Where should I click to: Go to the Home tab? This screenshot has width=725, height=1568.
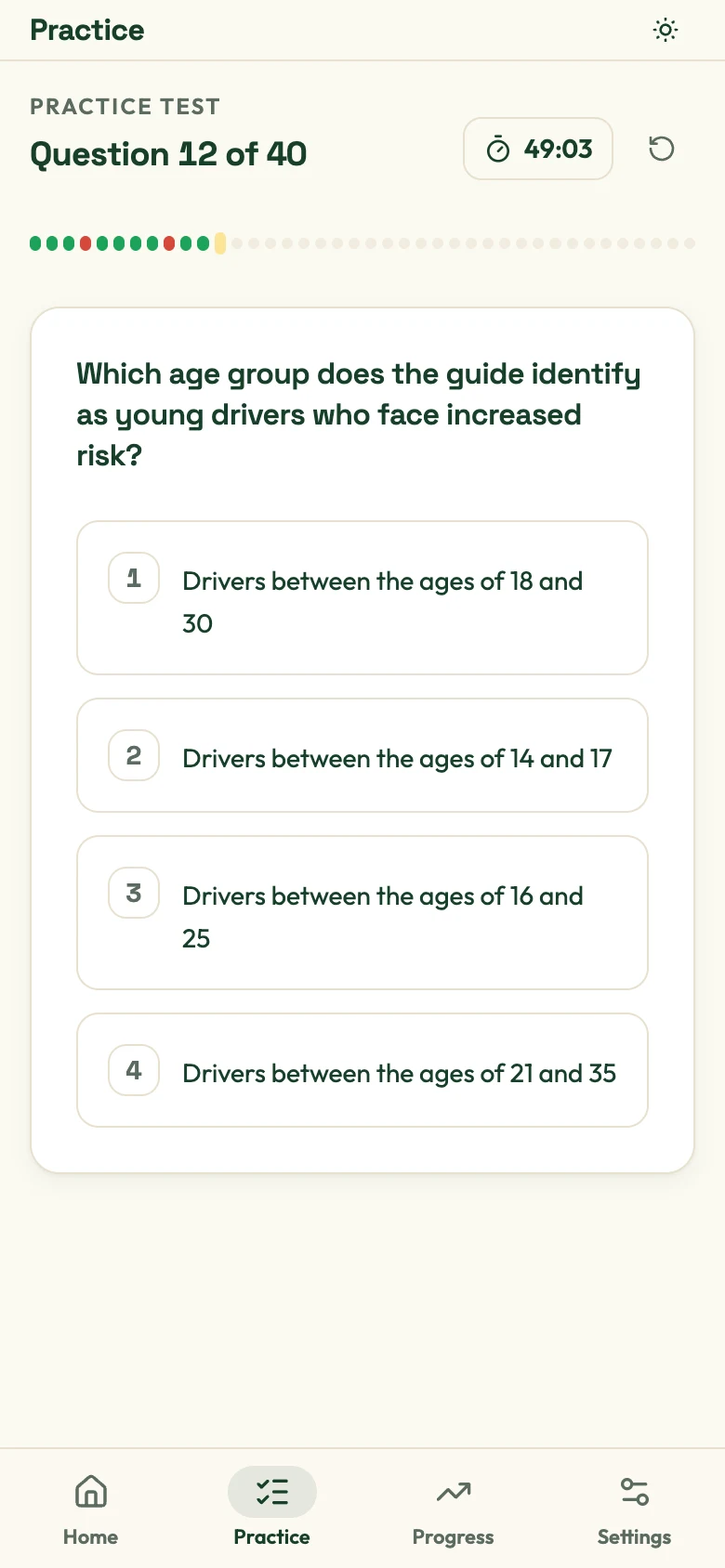[91, 1509]
